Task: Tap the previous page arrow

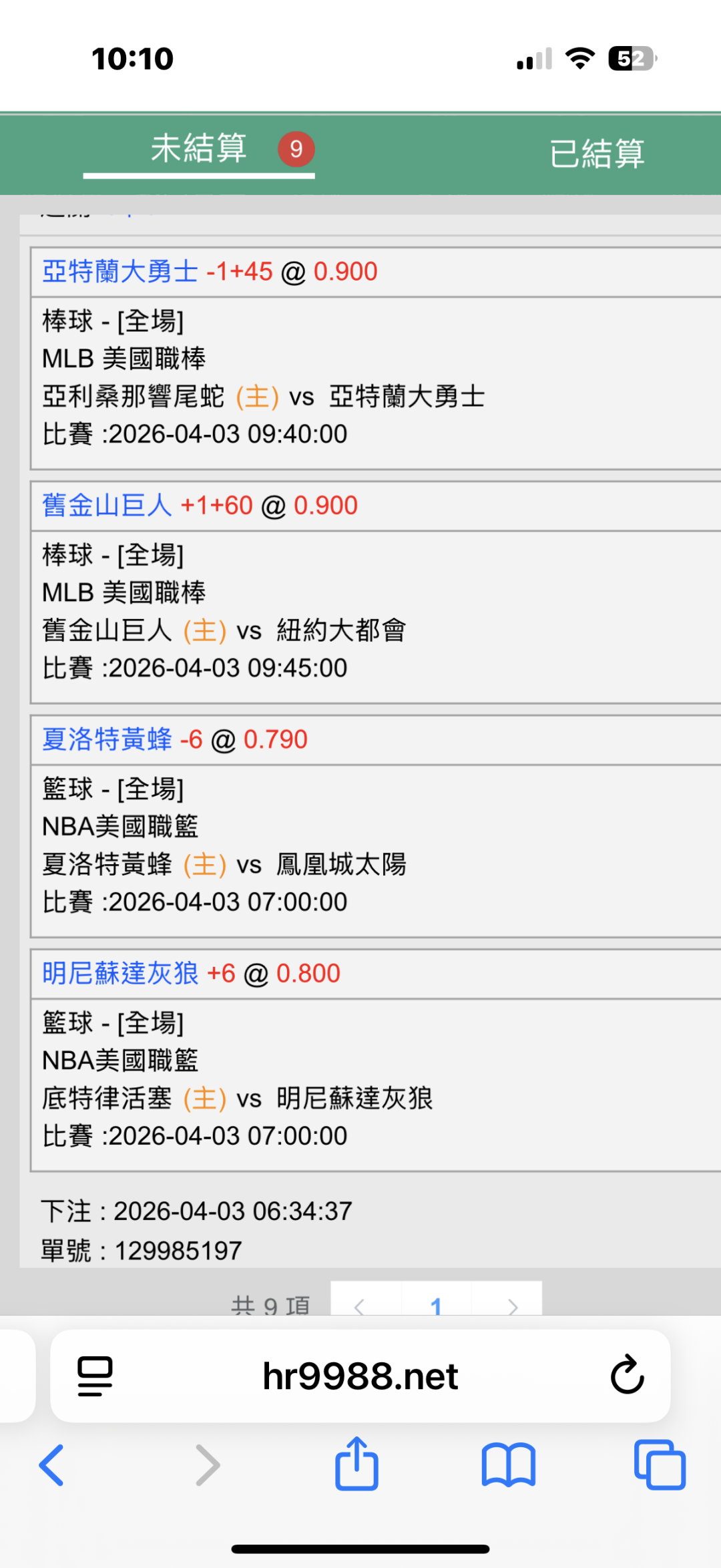Action: [x=360, y=1304]
